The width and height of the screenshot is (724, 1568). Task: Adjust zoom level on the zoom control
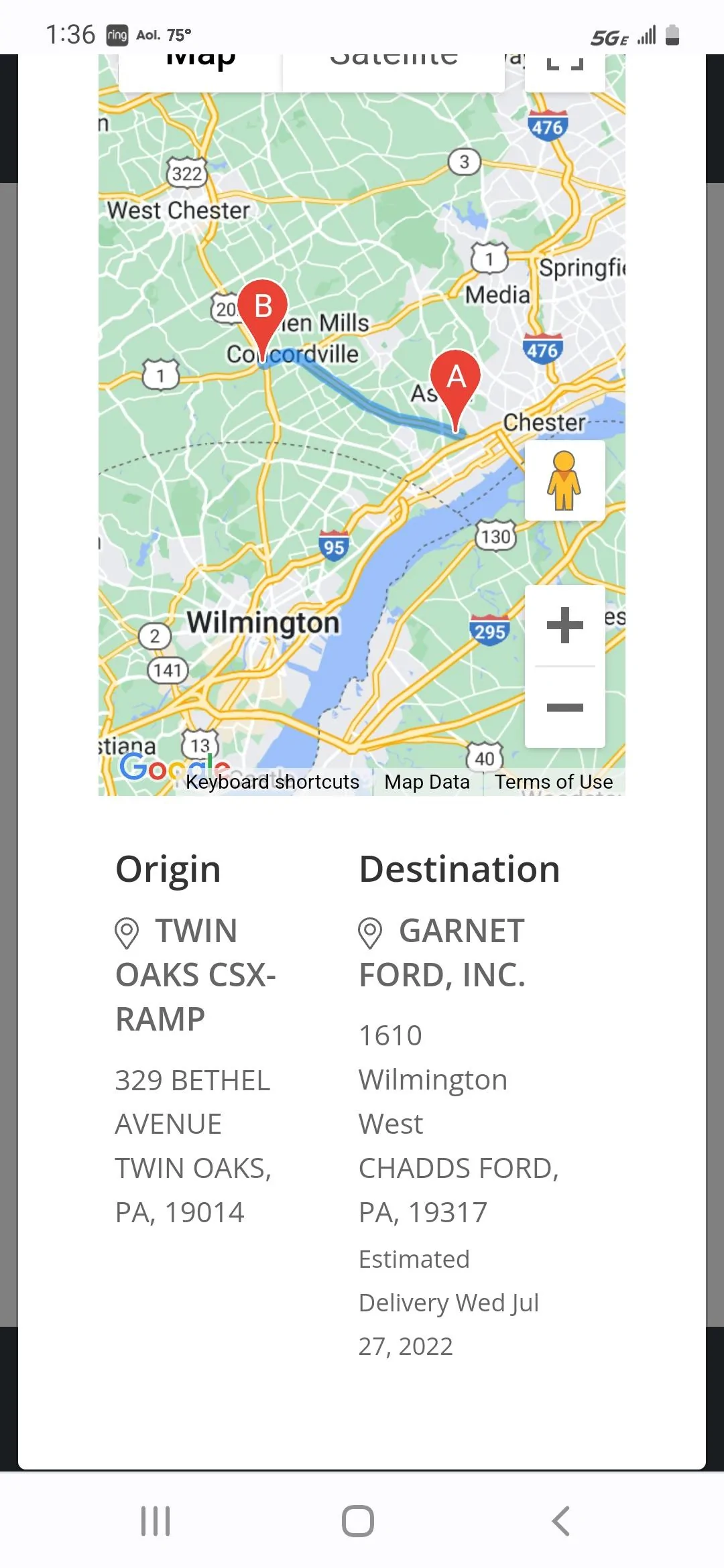coord(565,666)
